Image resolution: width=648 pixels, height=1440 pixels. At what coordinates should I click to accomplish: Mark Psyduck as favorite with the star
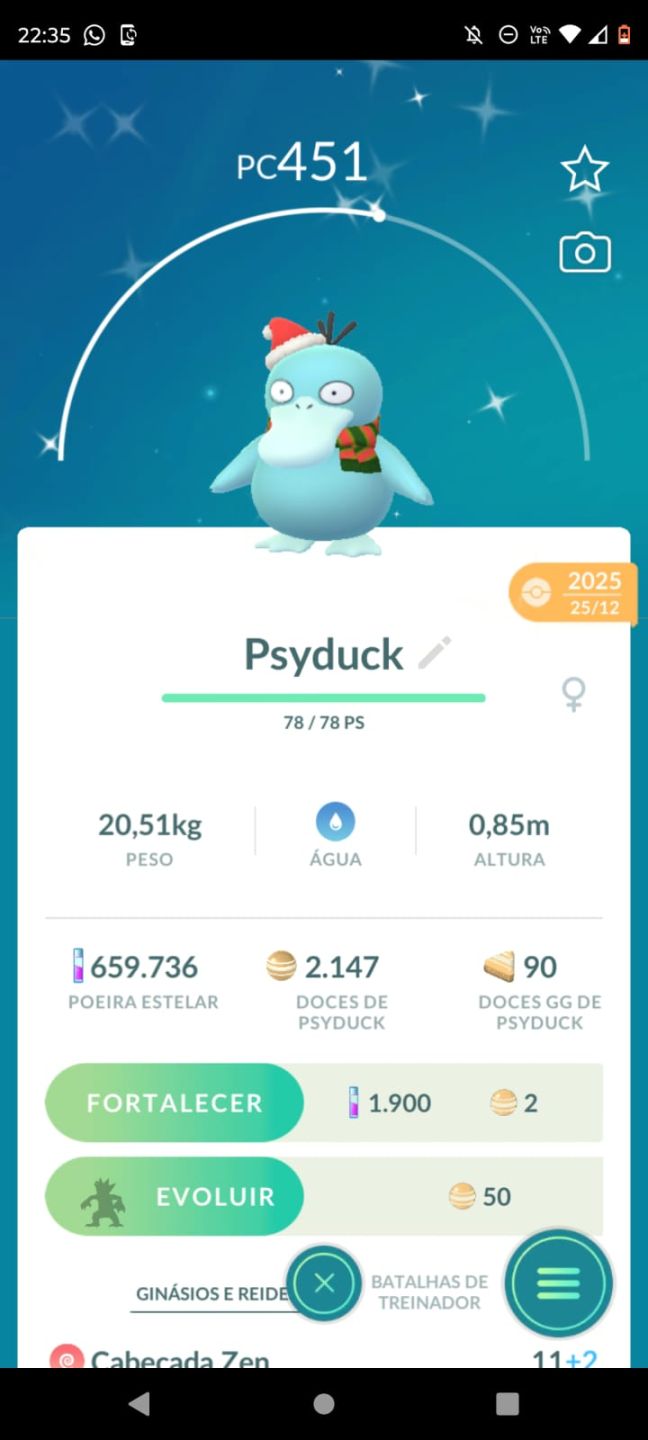585,169
